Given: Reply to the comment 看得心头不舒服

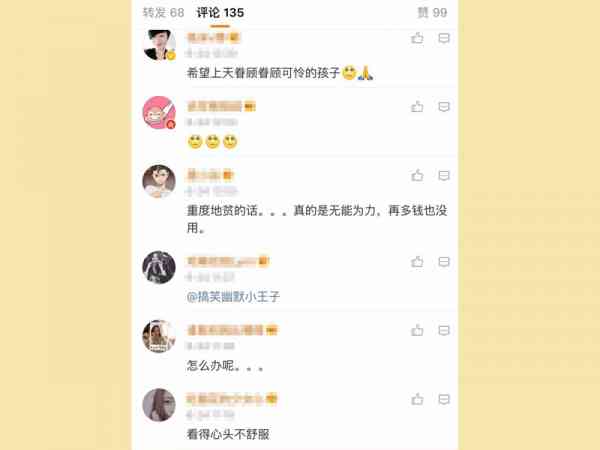Looking at the screenshot, I should click(444, 399).
